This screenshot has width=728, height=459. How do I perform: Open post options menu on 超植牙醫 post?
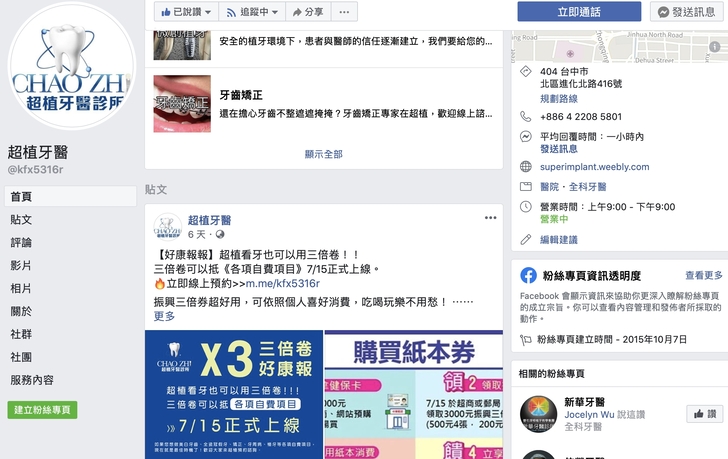pos(490,218)
